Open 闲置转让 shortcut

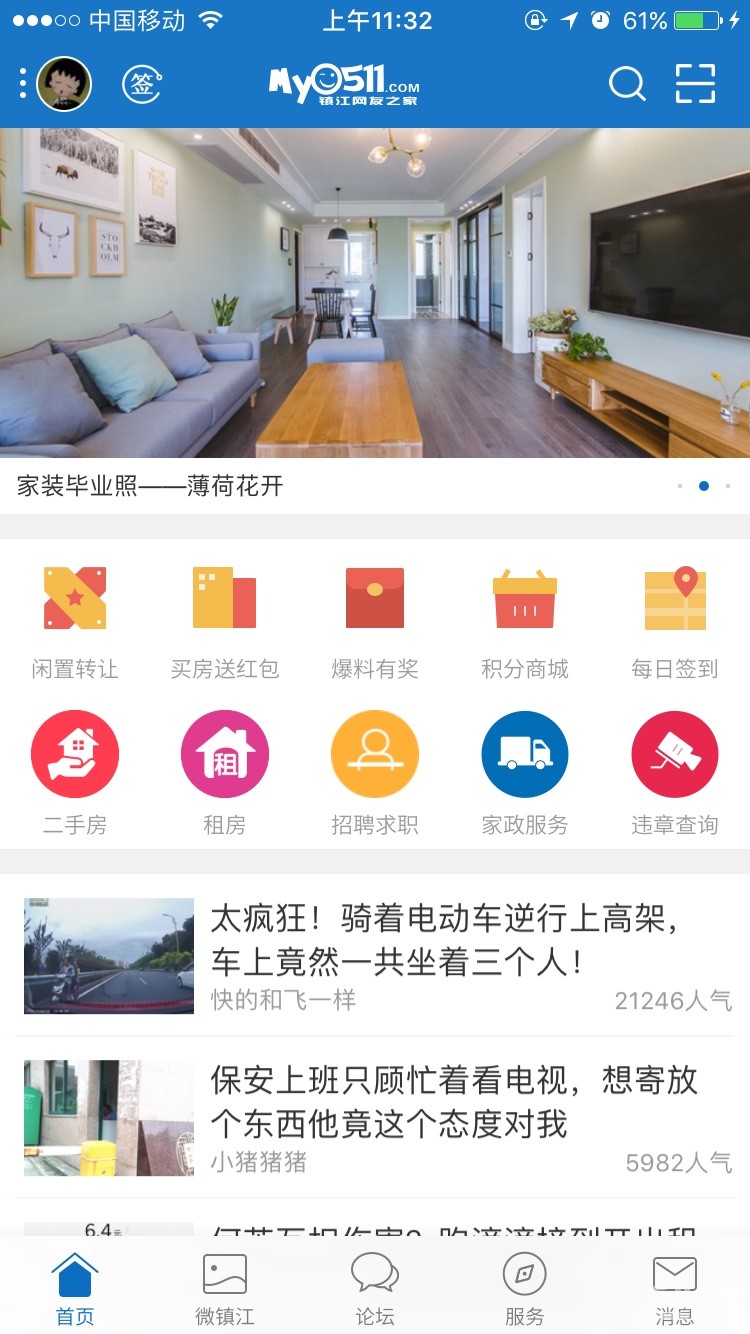point(75,622)
